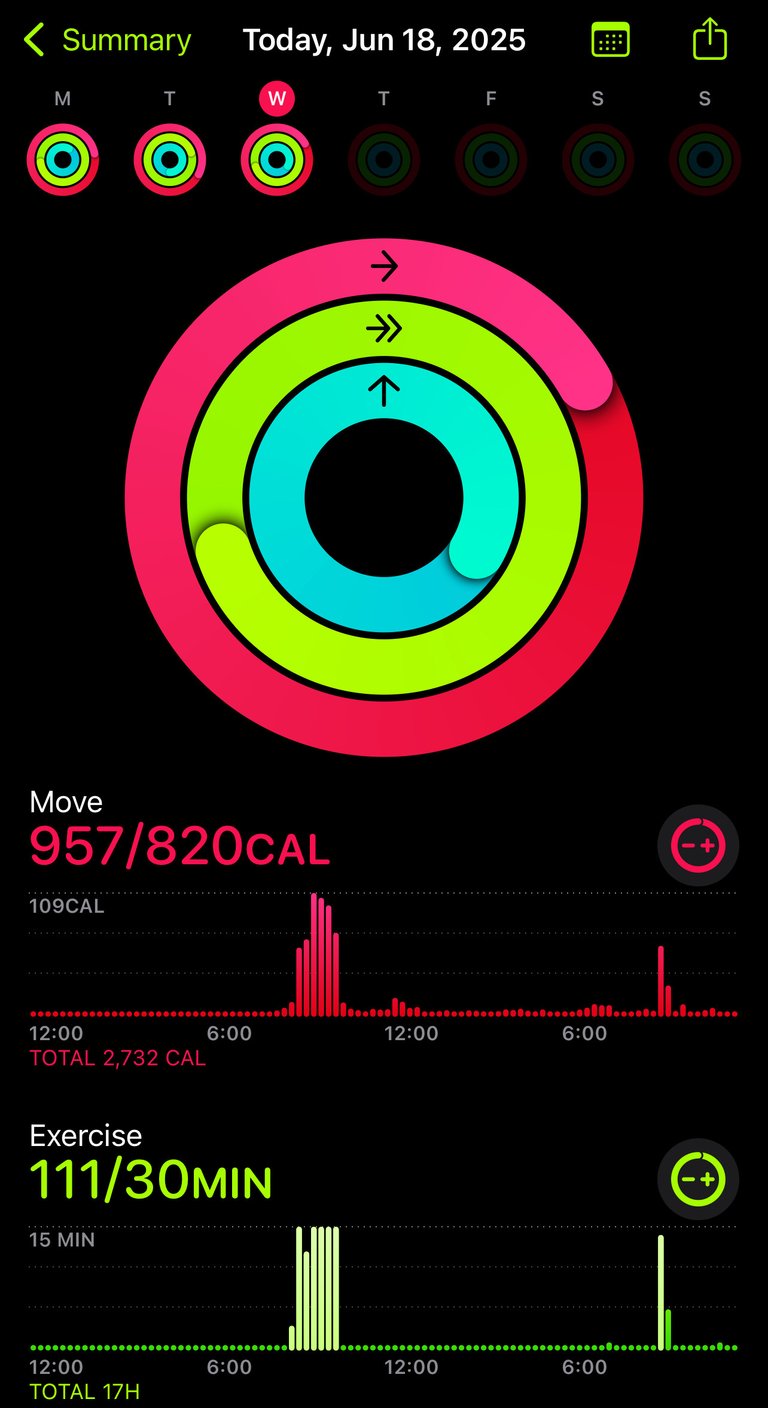
Task: Select Monday's activity rings
Action: [x=62, y=159]
